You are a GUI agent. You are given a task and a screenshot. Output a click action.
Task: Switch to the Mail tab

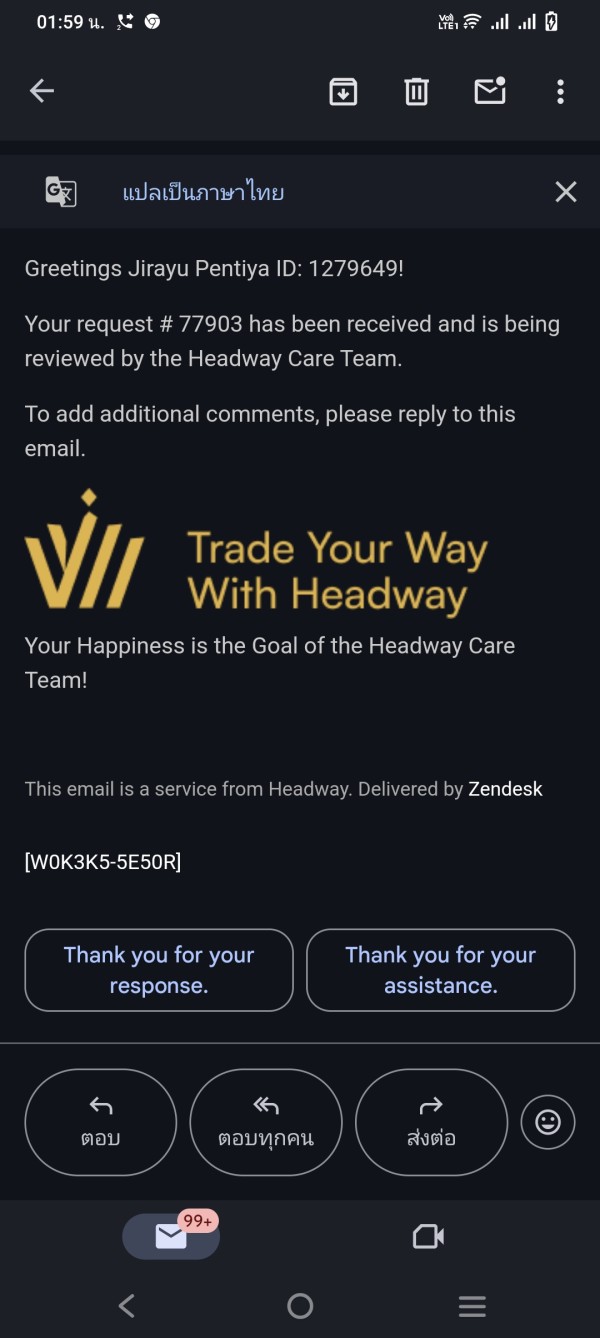point(171,1237)
